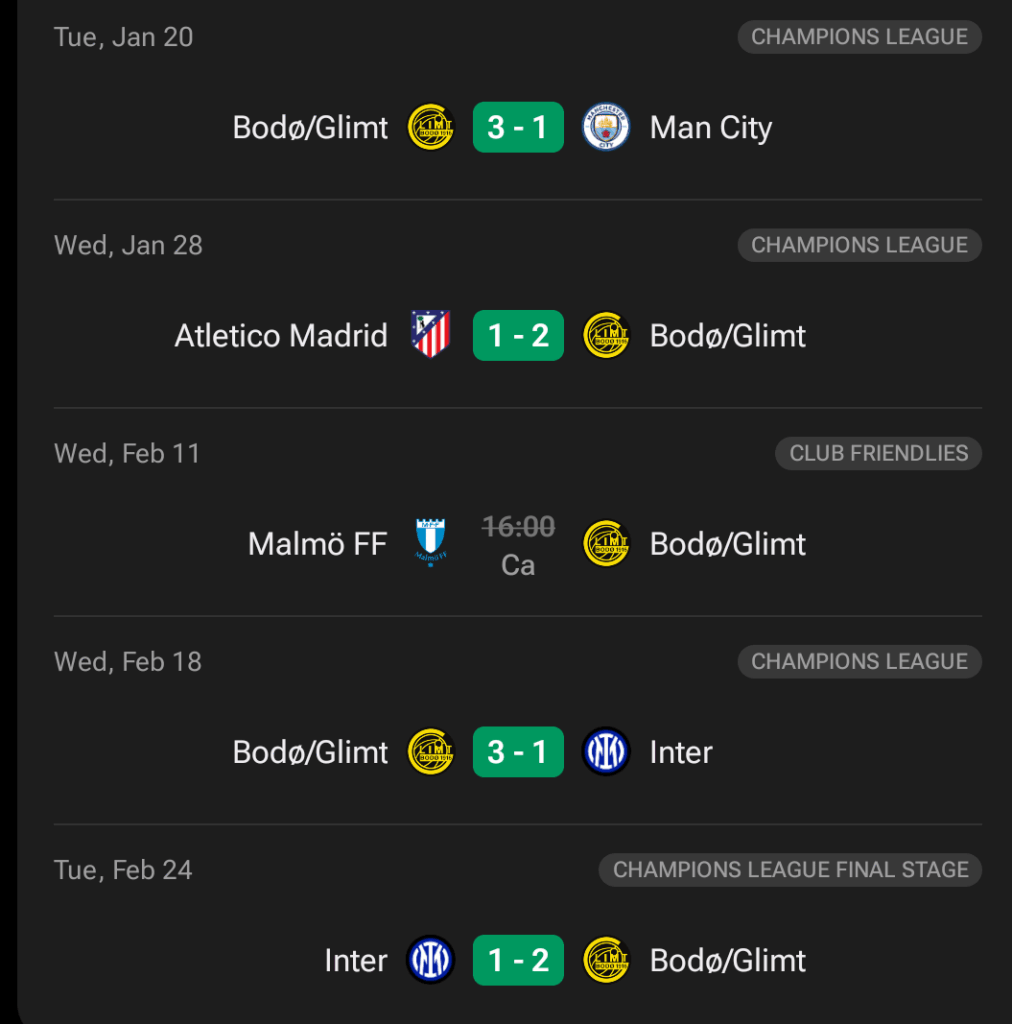Open the Man City team page

(x=710, y=127)
